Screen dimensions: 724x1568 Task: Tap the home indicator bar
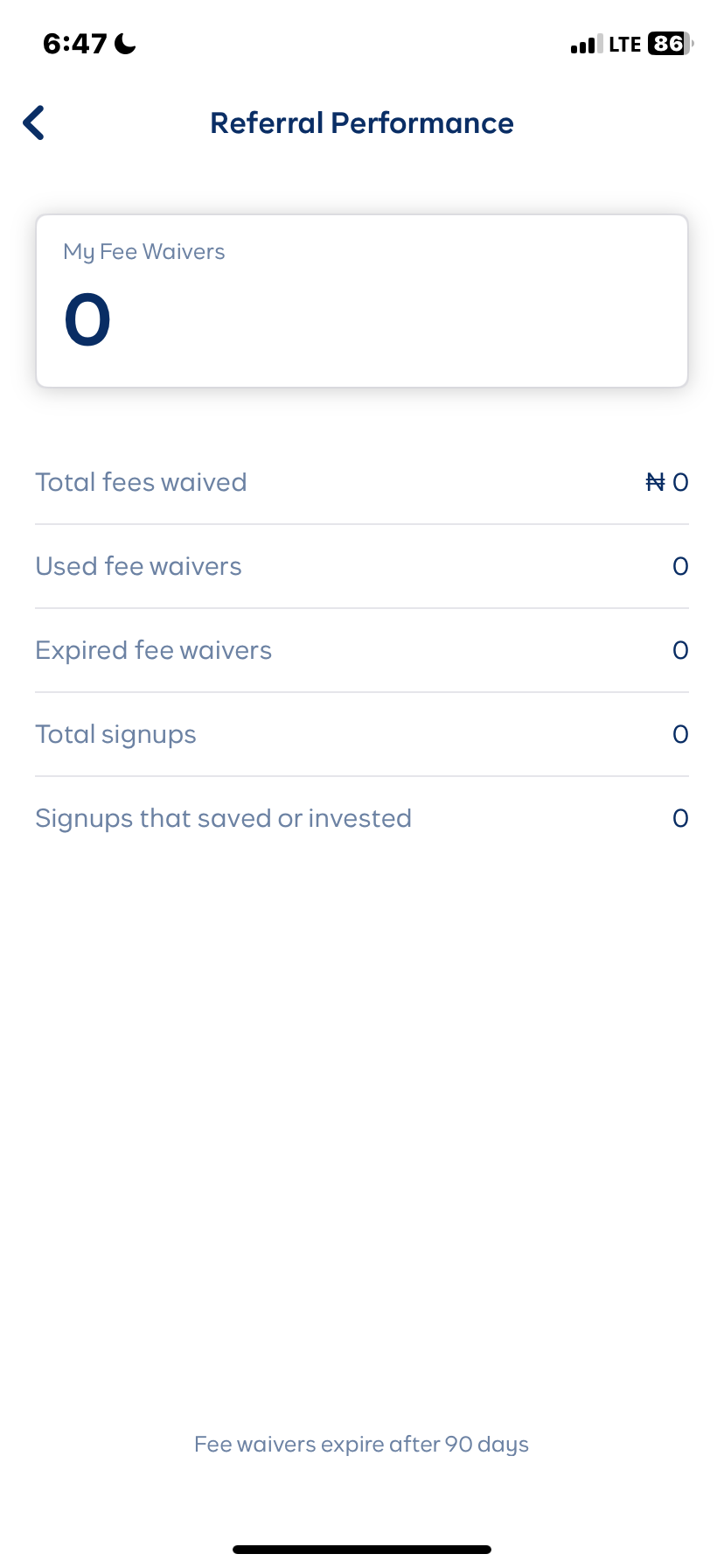coord(361,1547)
